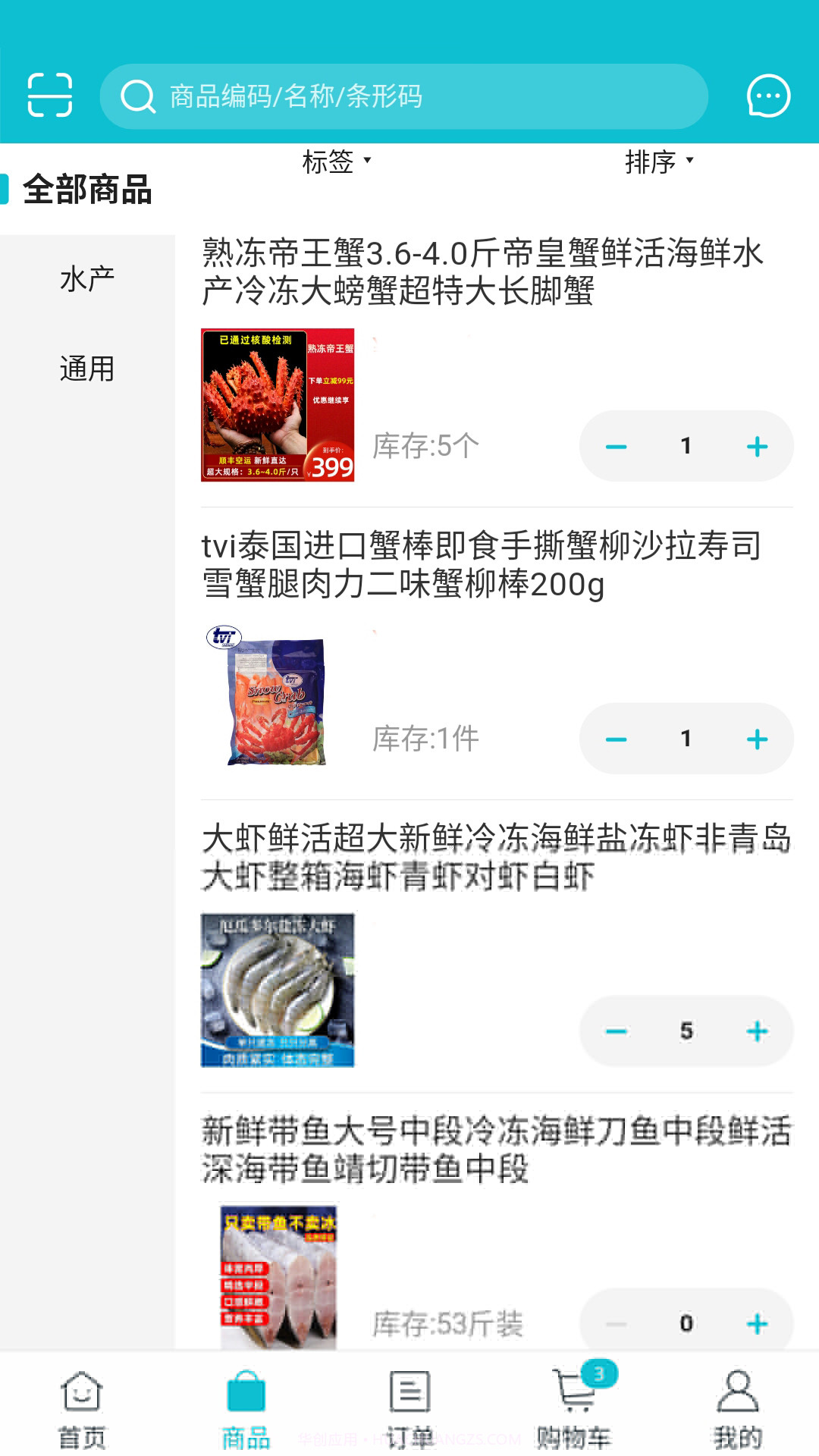Open the chat messages icon top right
Screen dimensions: 819x1456
(768, 96)
